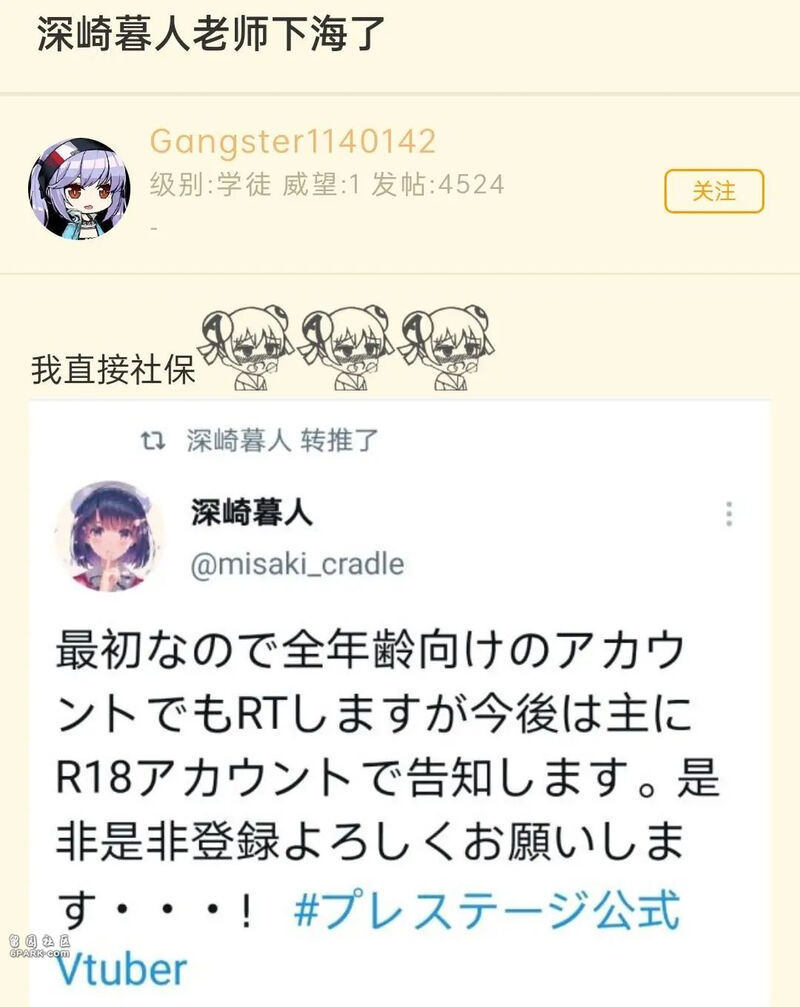Open the embedded tweet screenshot image
This screenshot has height=1007, width=800.
(400, 700)
